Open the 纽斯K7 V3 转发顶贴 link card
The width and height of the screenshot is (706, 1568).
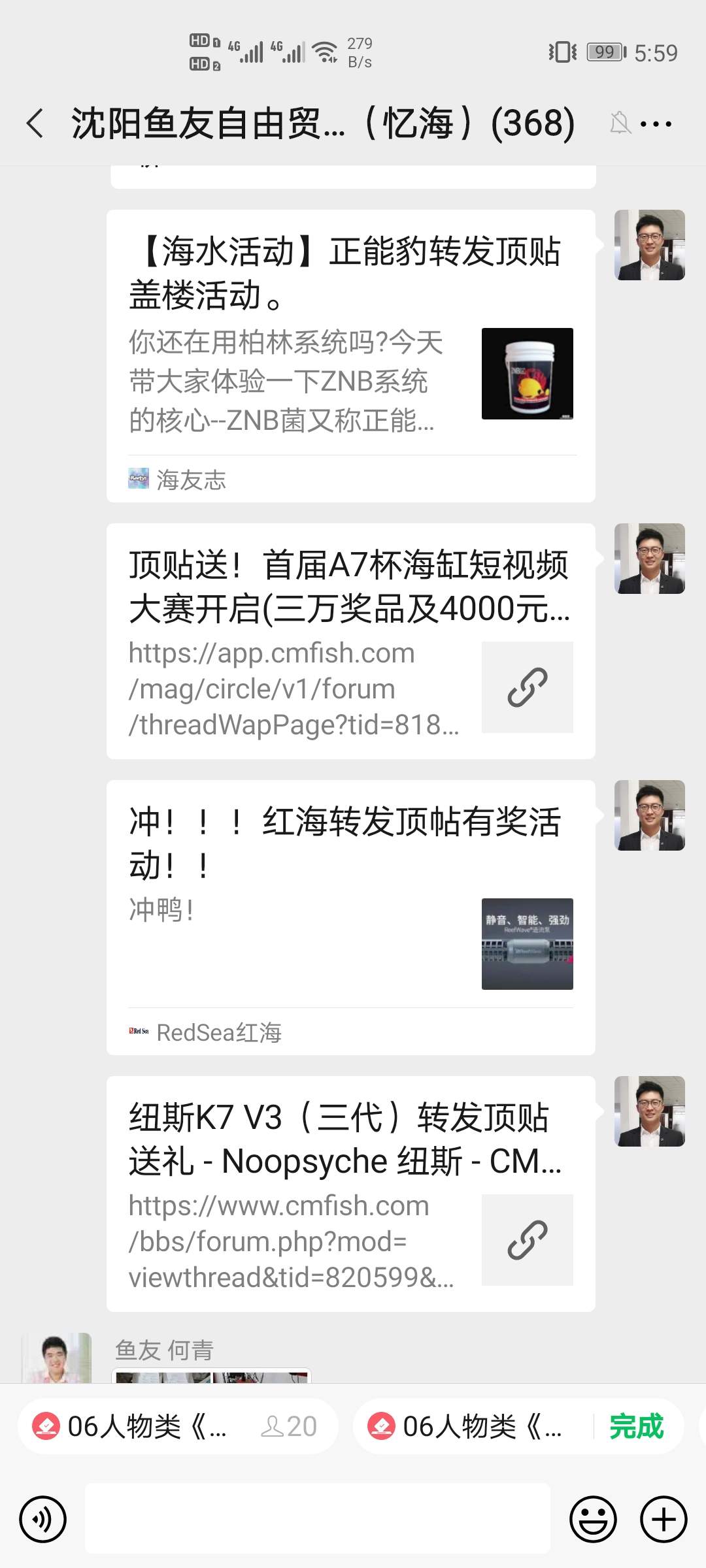pyautogui.click(x=350, y=1193)
